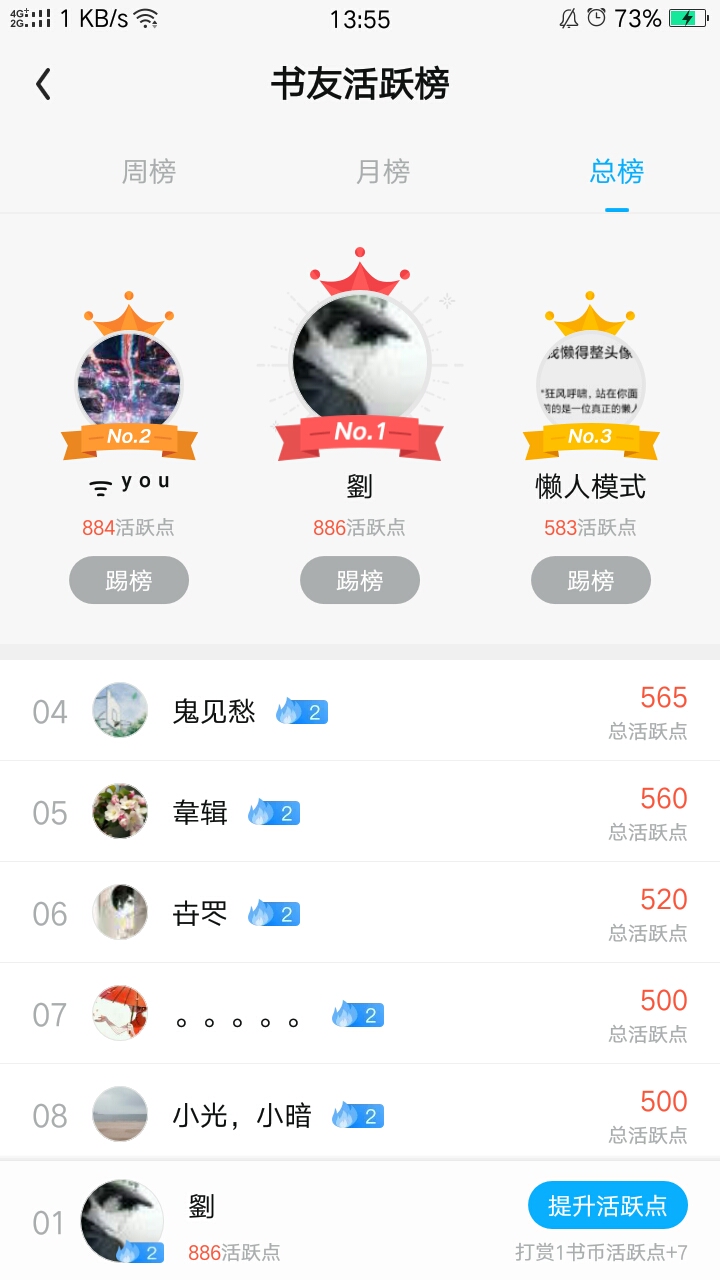Switch to the 周榜 tab
This screenshot has height=1280, width=720.
click(149, 172)
